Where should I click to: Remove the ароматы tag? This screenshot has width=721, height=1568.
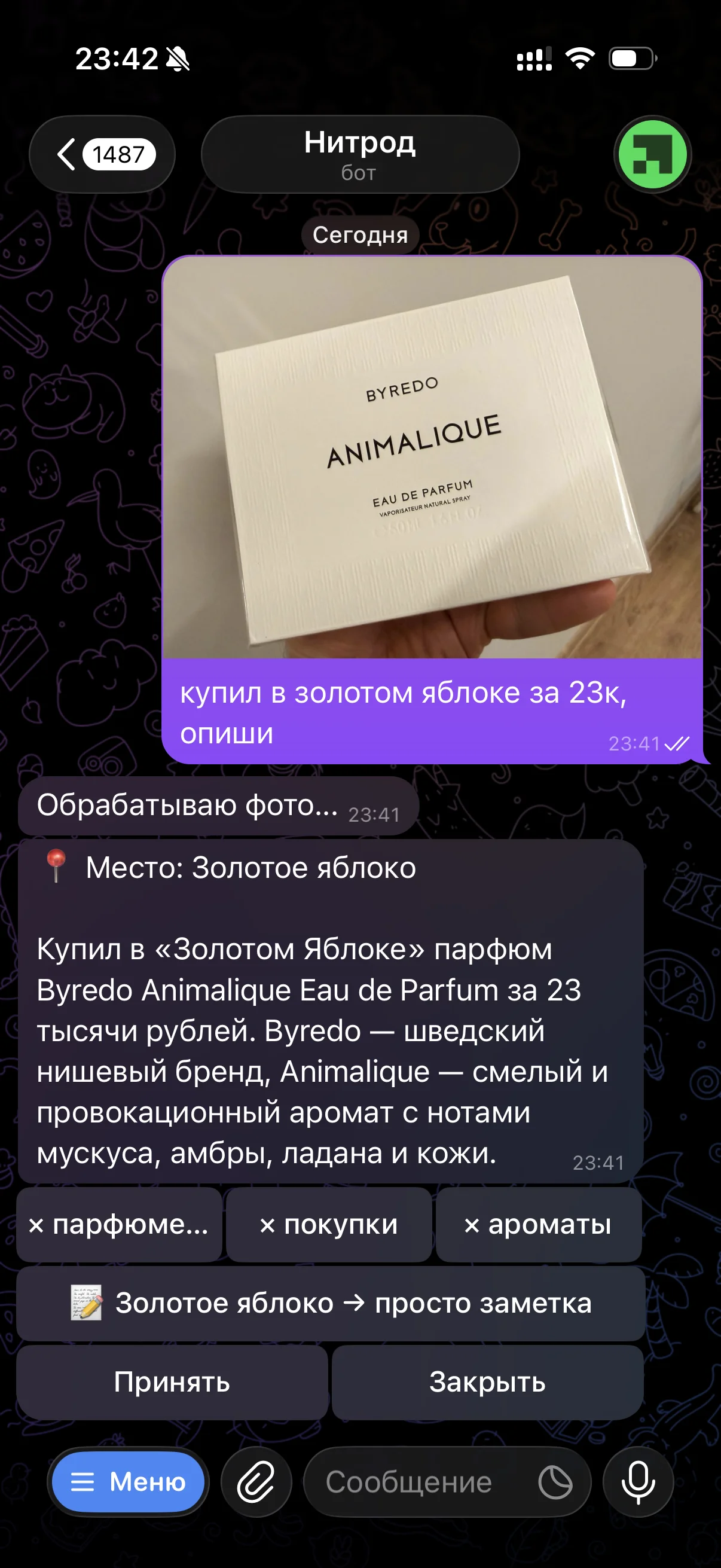539,1225
